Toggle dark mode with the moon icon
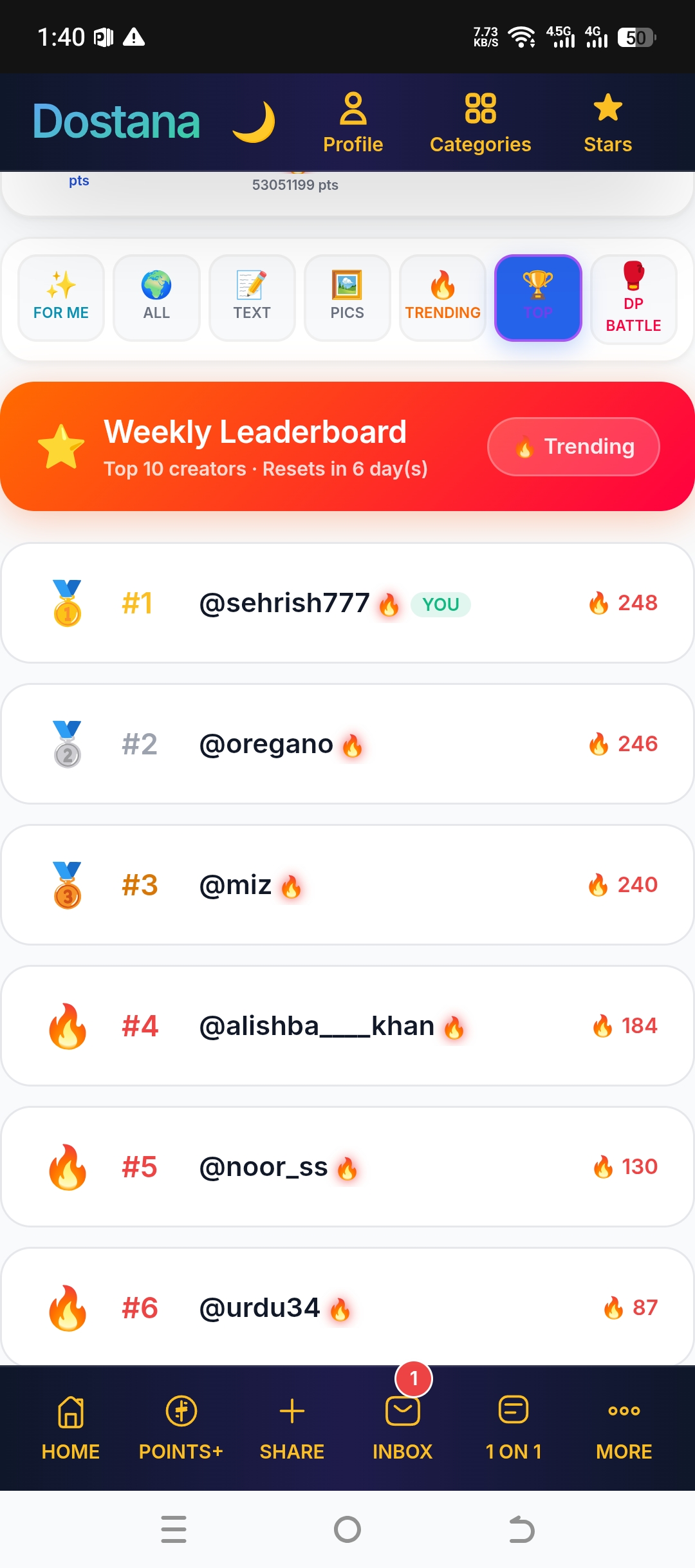 (x=254, y=122)
